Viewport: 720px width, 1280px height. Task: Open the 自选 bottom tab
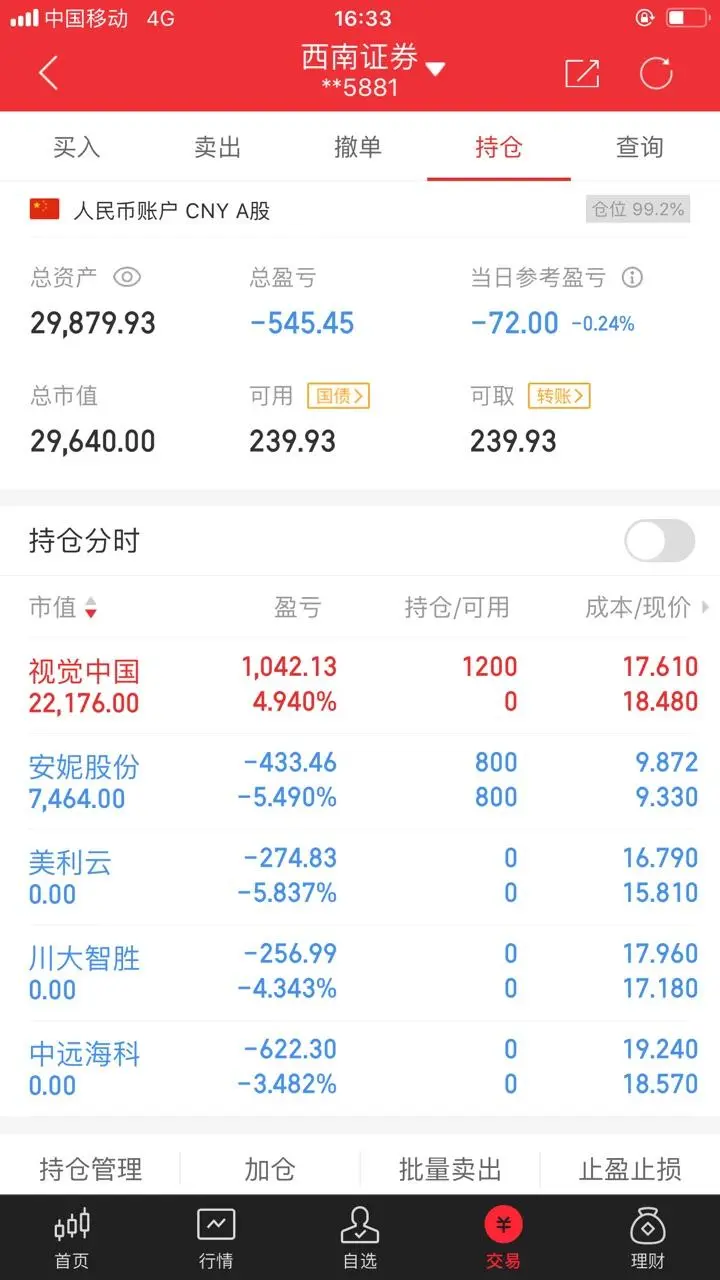pyautogui.click(x=360, y=1238)
